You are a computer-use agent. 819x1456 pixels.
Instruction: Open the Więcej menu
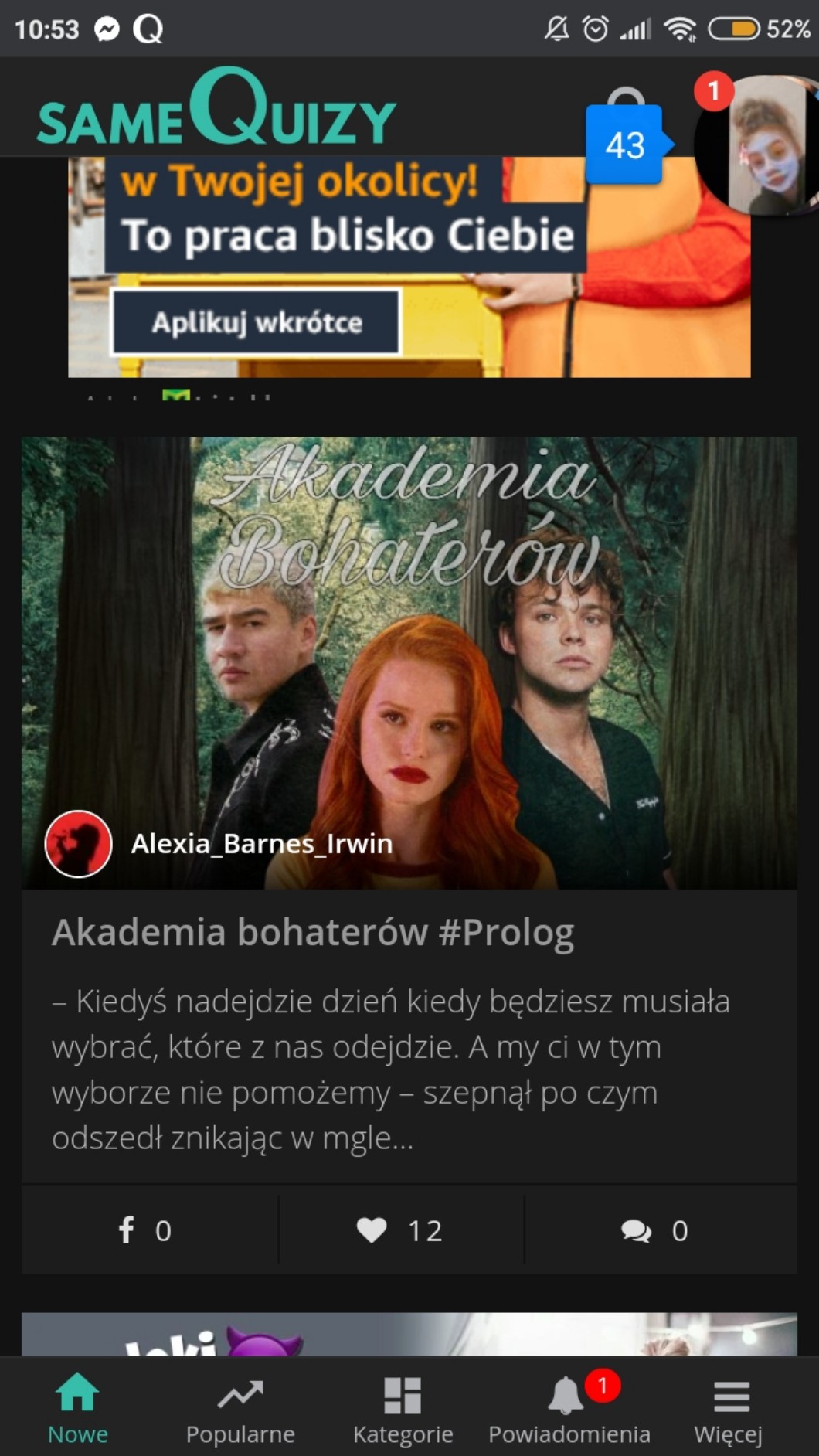click(x=729, y=1408)
